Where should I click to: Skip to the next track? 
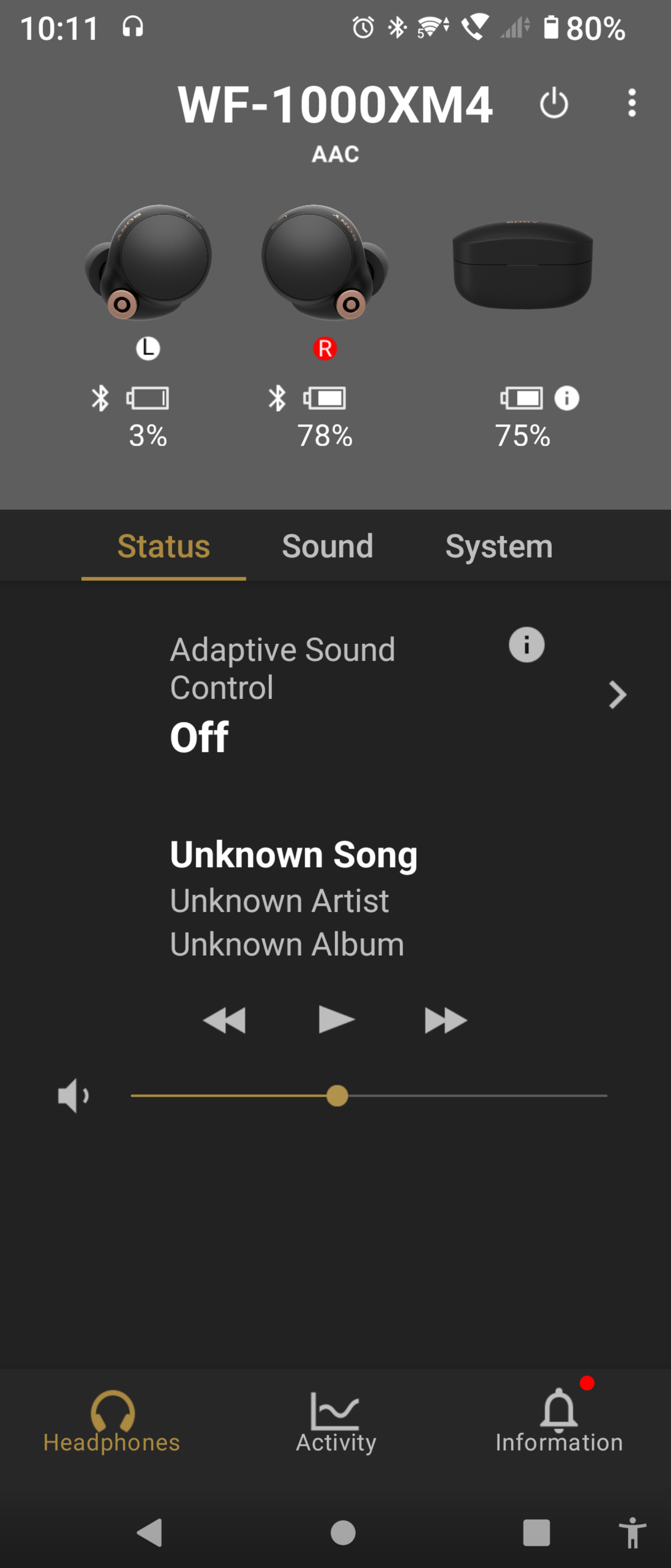click(446, 1020)
